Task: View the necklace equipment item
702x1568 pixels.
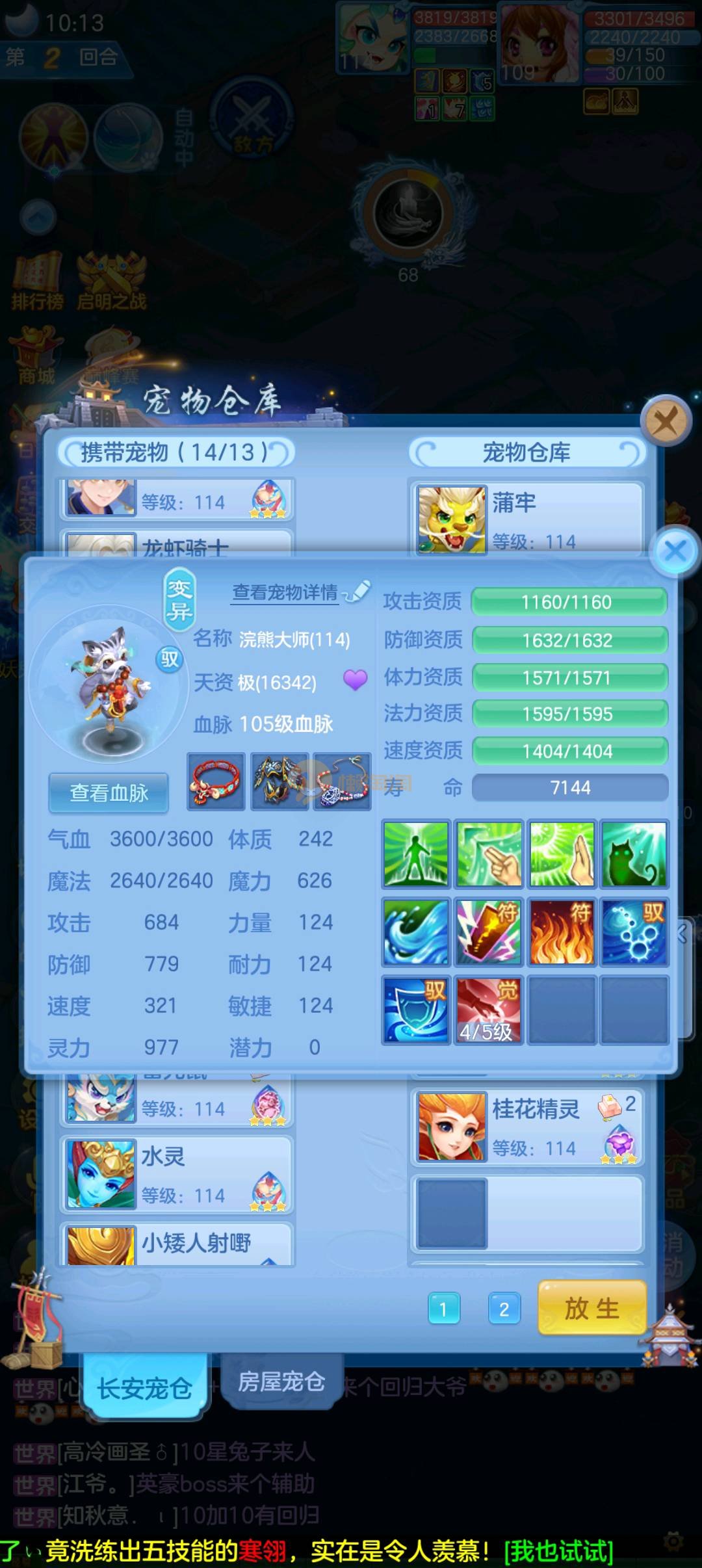Action: click(343, 781)
